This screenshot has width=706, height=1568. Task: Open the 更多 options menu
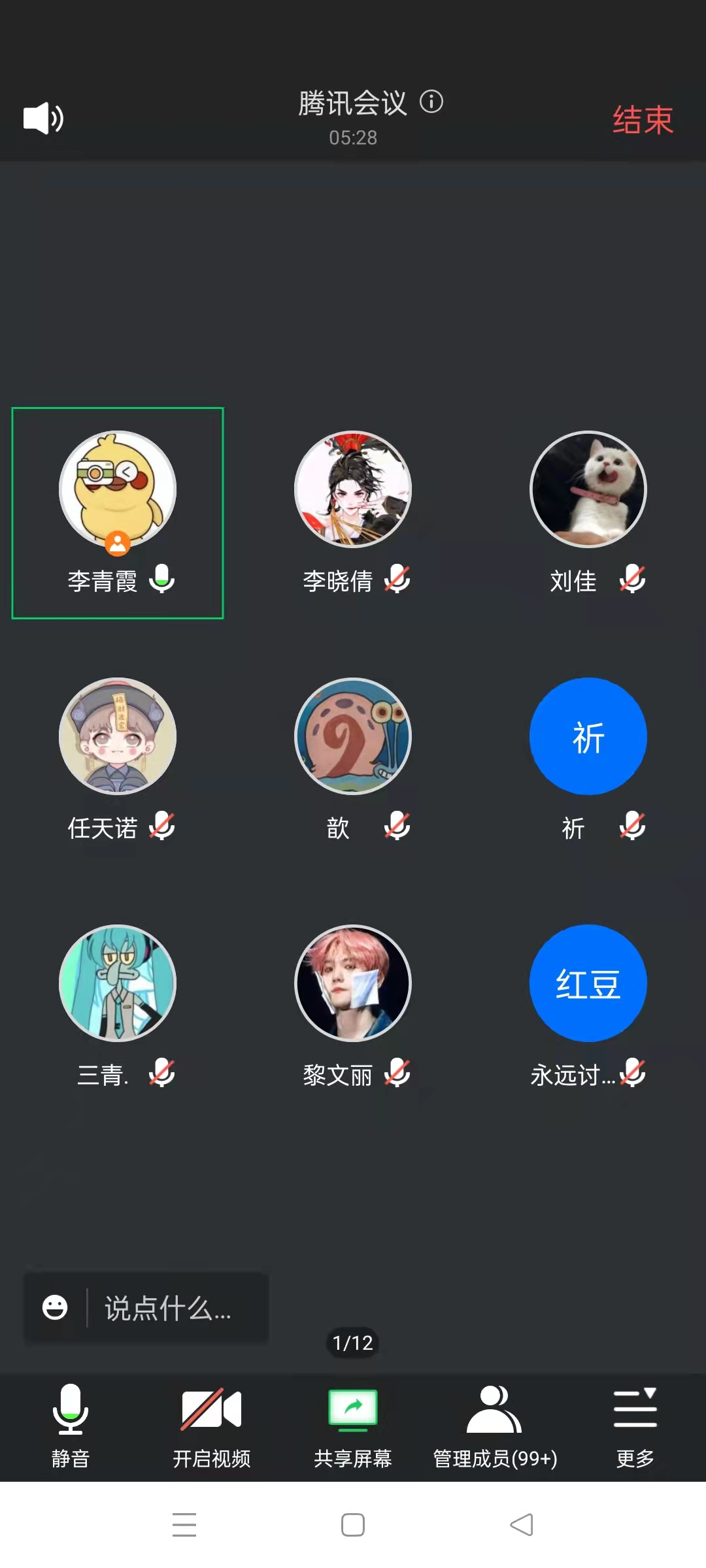click(635, 1426)
